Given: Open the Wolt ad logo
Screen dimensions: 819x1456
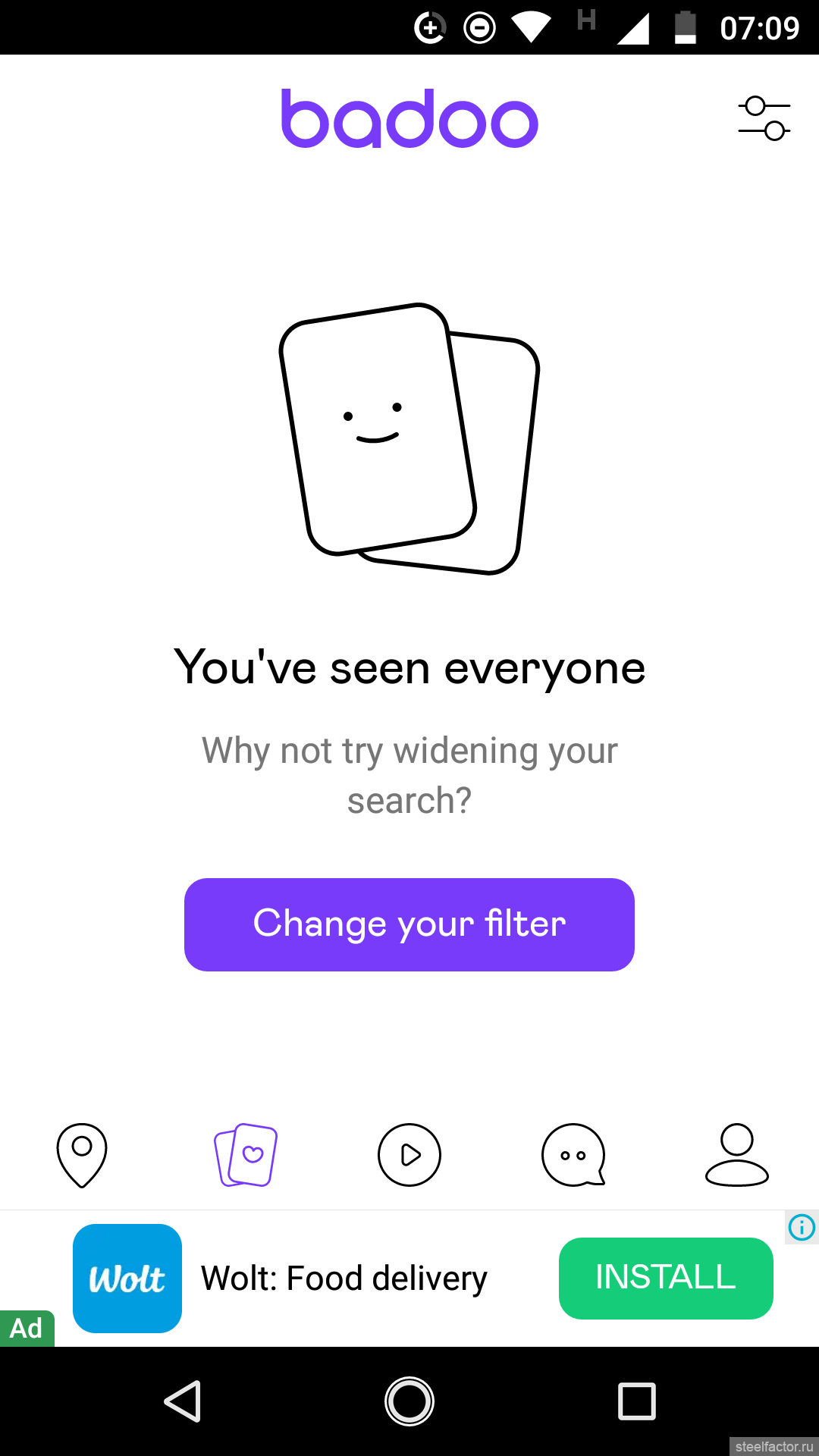Looking at the screenshot, I should tap(127, 1279).
